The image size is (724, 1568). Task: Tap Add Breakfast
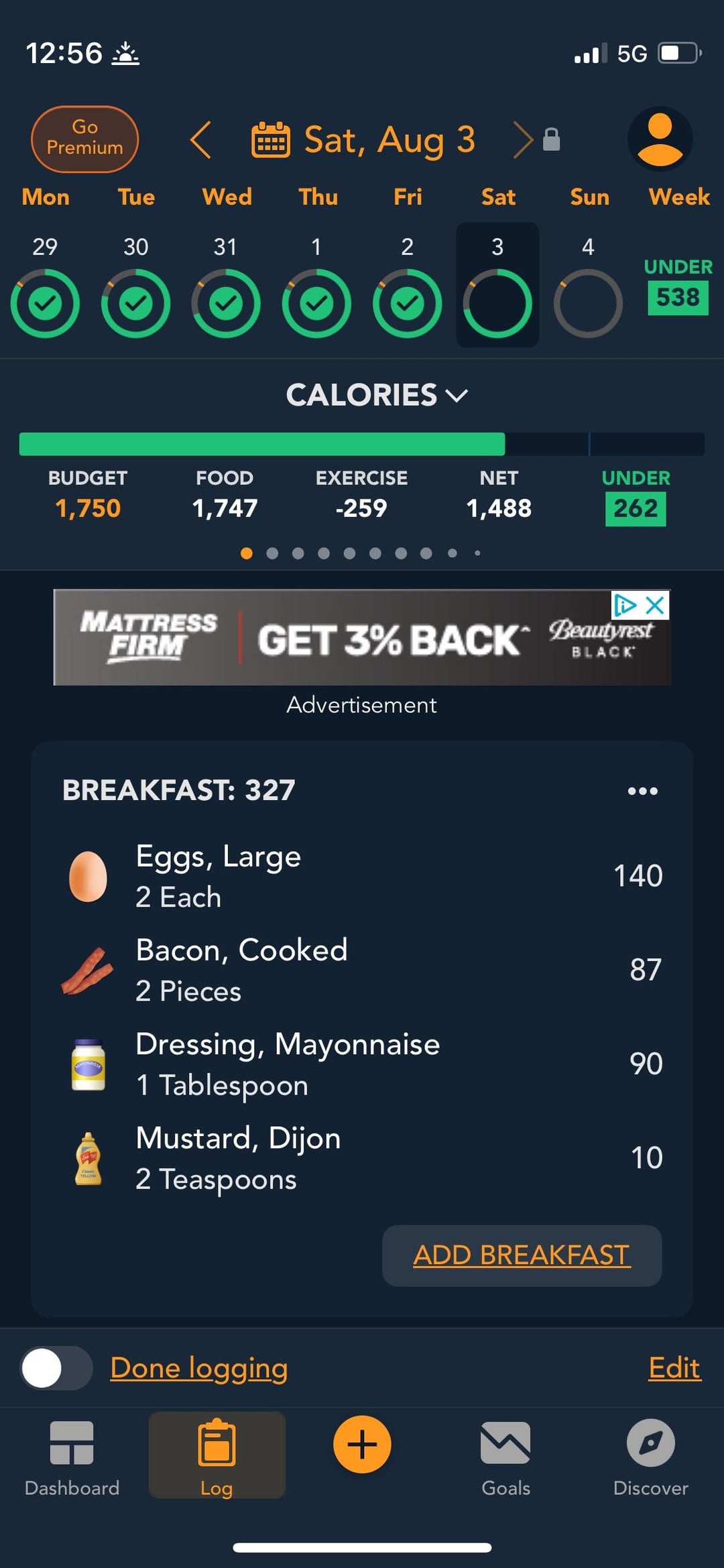522,1255
